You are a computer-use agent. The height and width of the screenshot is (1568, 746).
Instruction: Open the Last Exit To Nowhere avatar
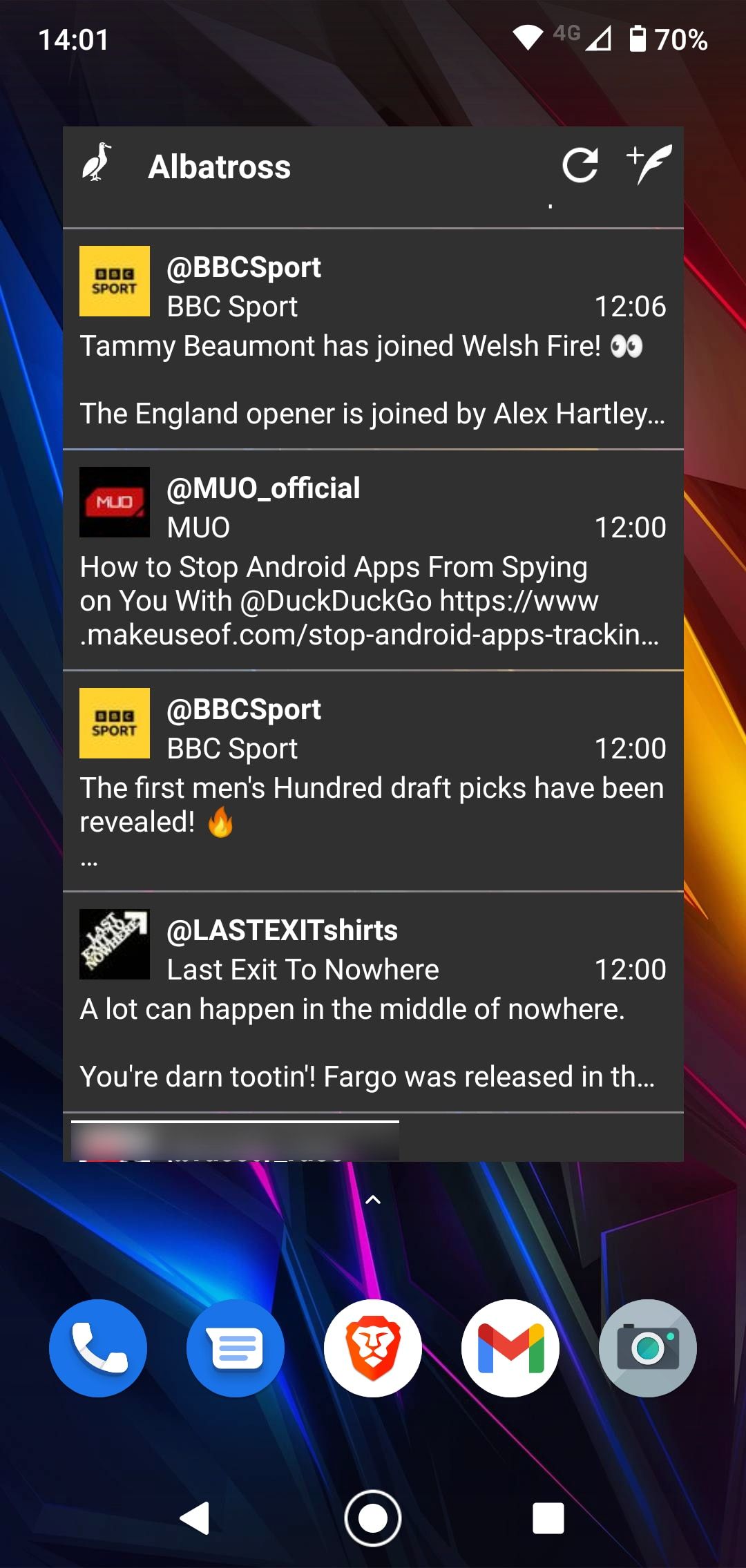[116, 944]
